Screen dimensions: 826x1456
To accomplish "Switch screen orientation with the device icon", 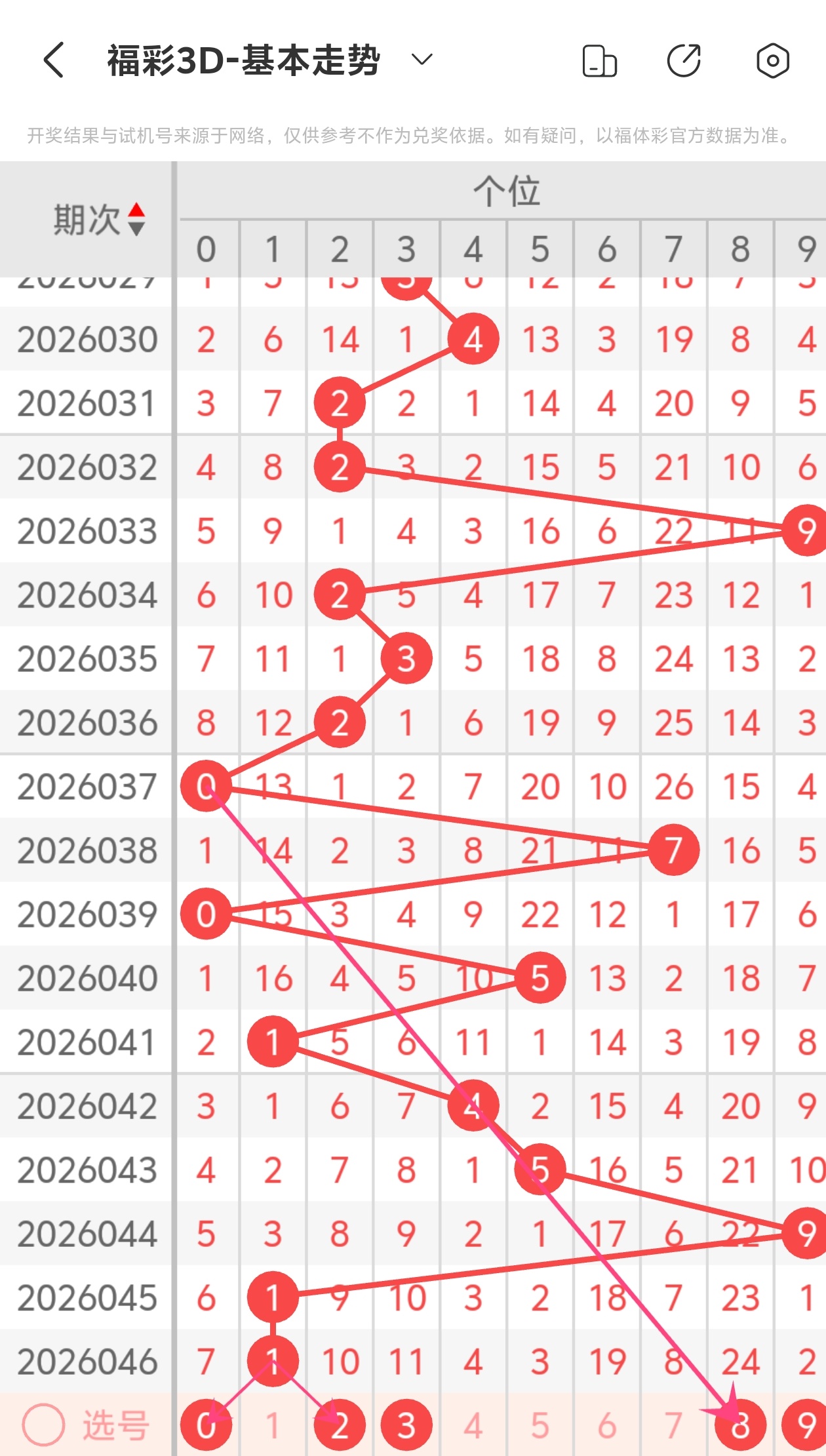I will (599, 61).
